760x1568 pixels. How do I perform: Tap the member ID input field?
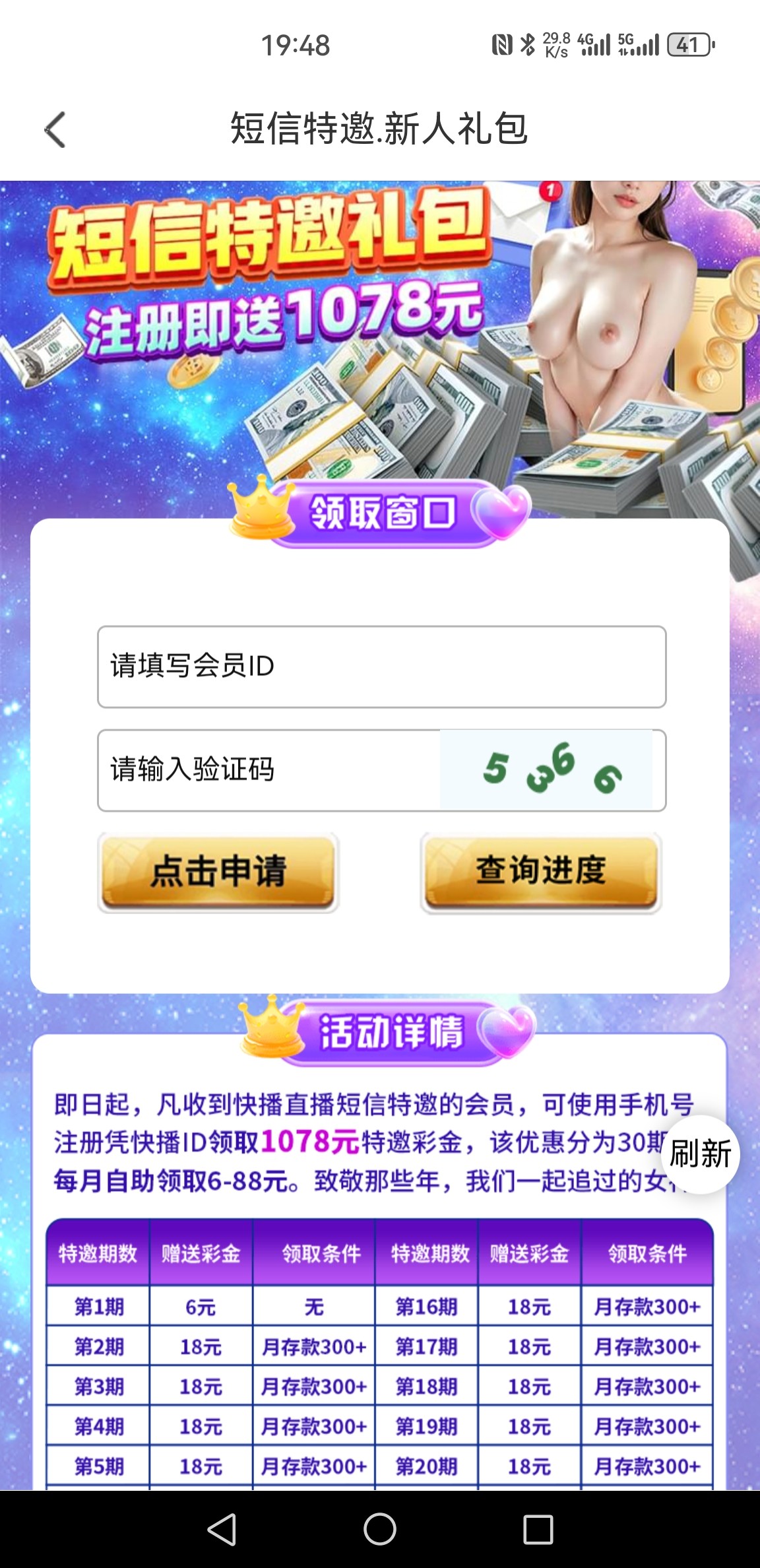(381, 667)
